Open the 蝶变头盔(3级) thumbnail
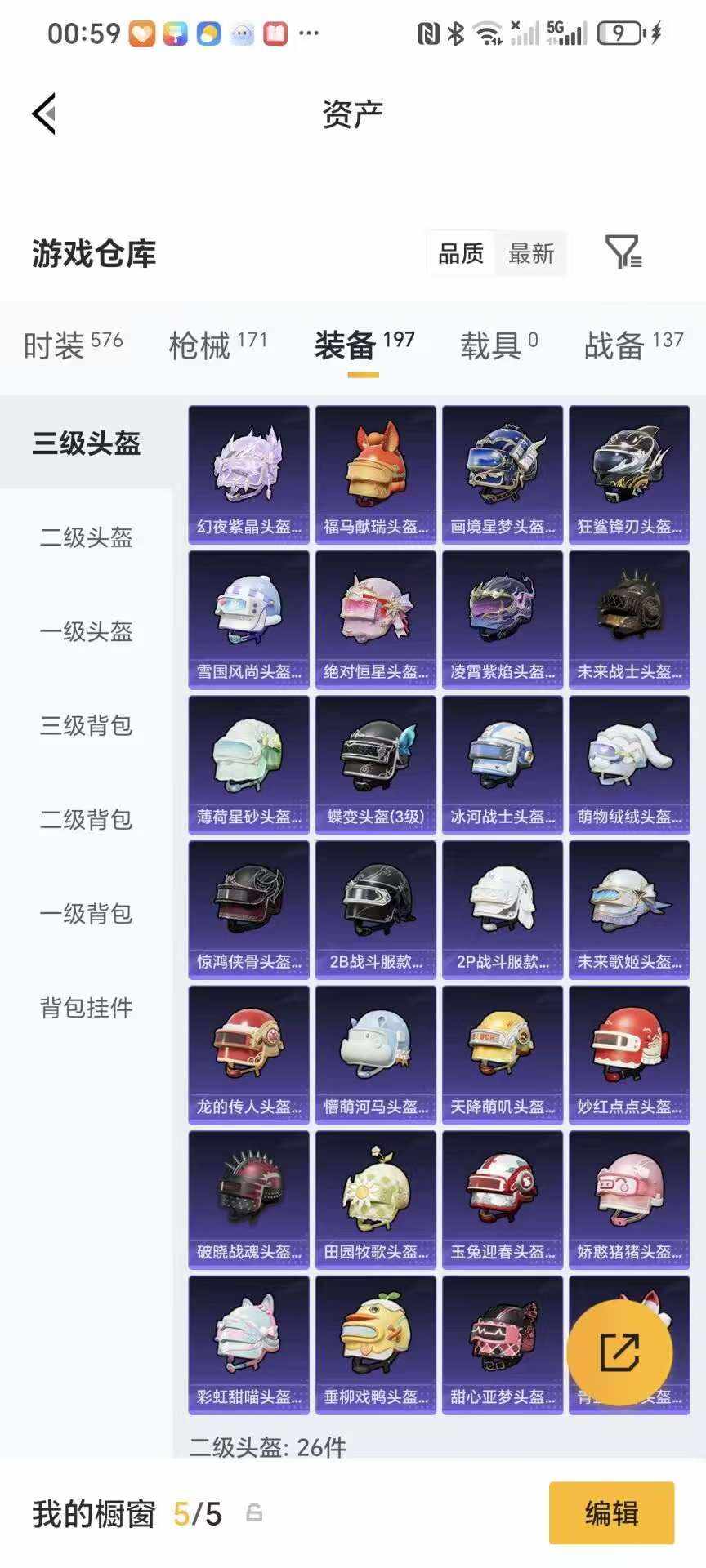706x1568 pixels. pyautogui.click(x=375, y=761)
